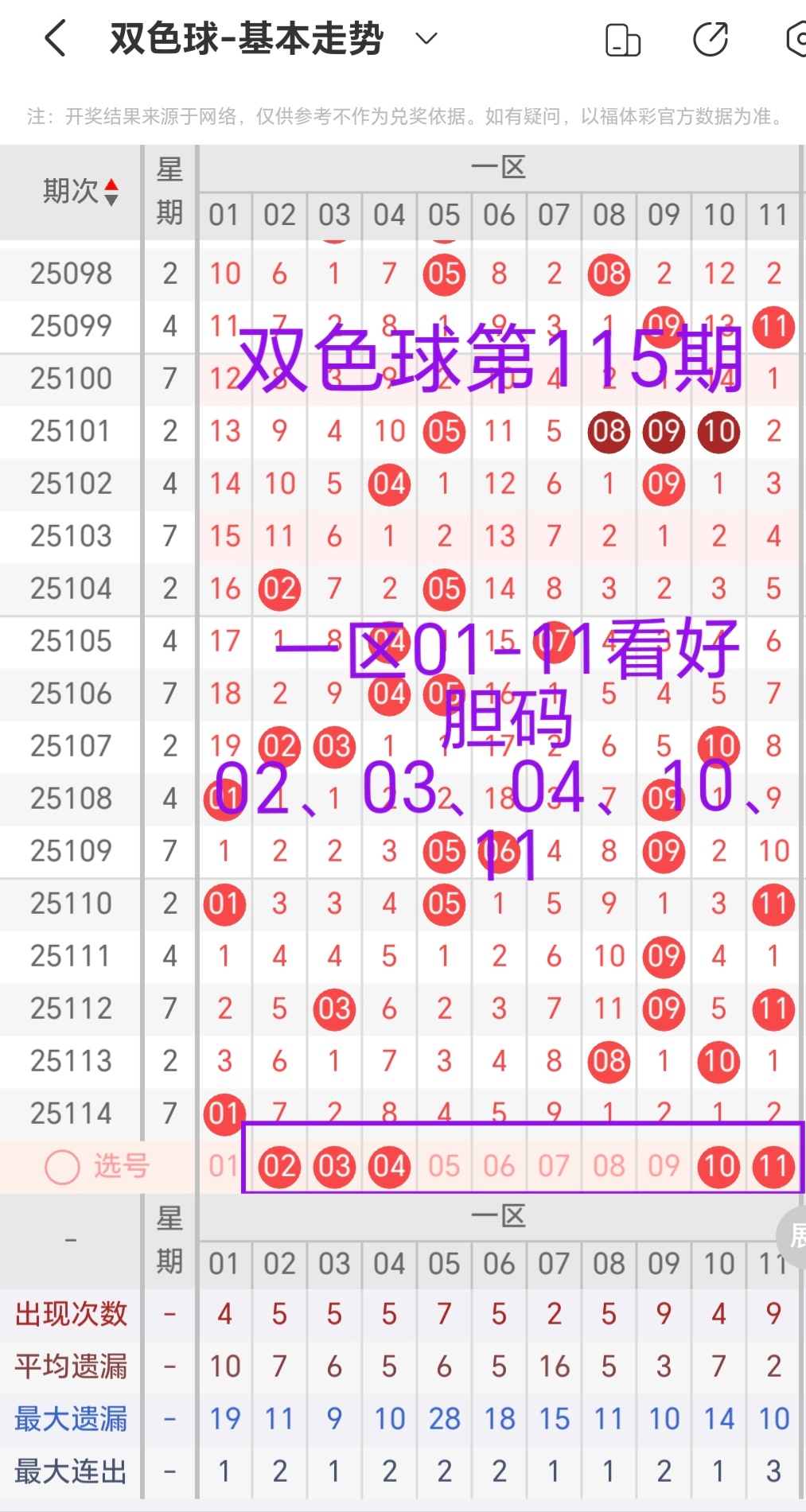806x1512 pixels.
Task: Tap the 28 cell in the 最大遗漏 row
Action: [444, 1419]
